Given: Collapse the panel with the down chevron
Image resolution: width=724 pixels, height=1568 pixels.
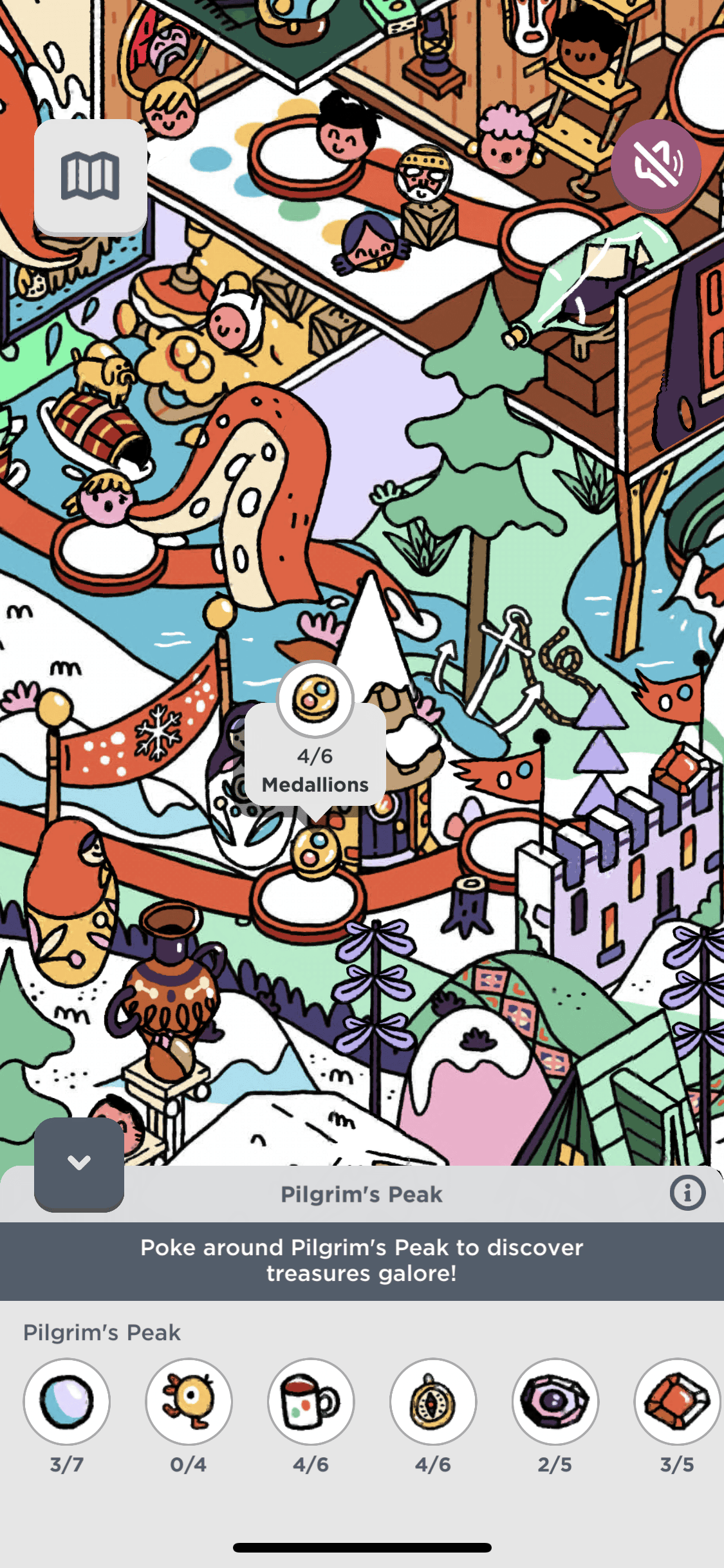Looking at the screenshot, I should point(79,1164).
